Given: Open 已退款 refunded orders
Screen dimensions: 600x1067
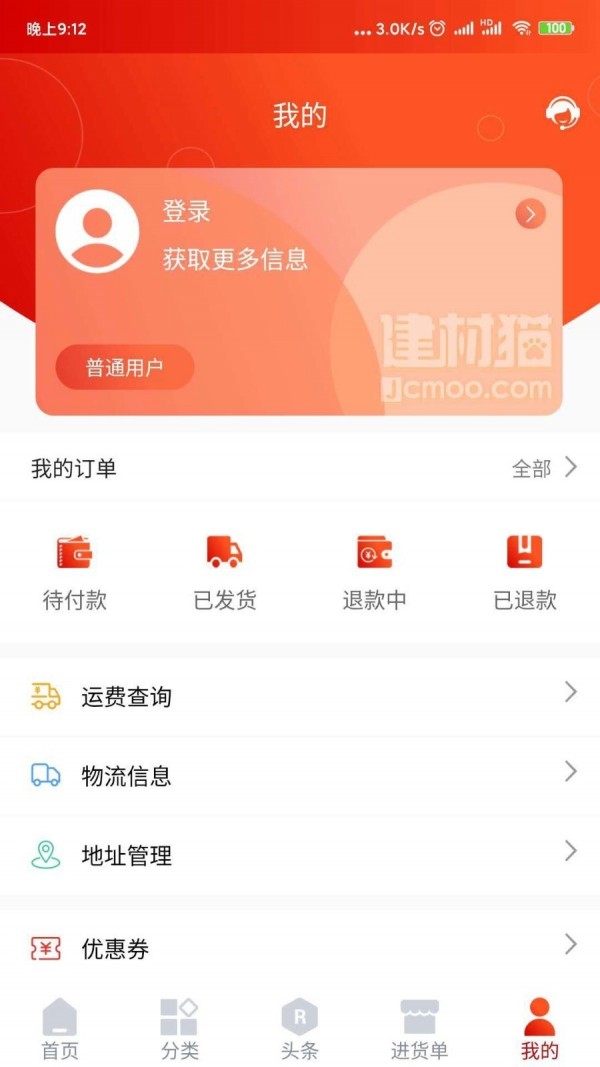Looking at the screenshot, I should 524,573.
